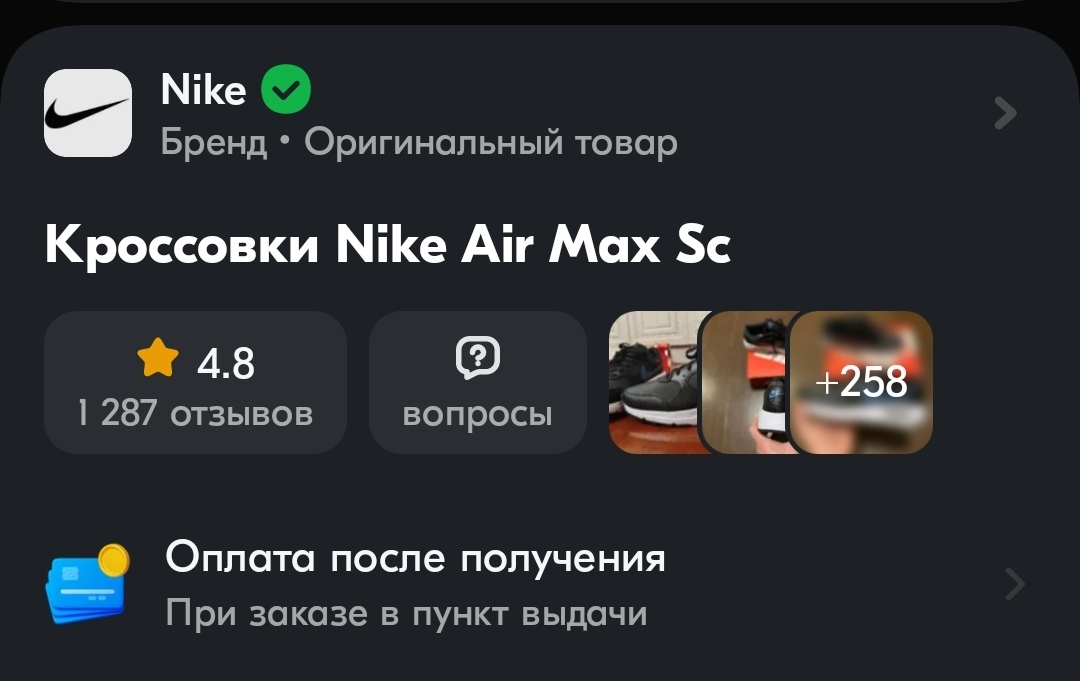View first customer photo of sneakers
The image size is (1080, 681).
click(652, 383)
